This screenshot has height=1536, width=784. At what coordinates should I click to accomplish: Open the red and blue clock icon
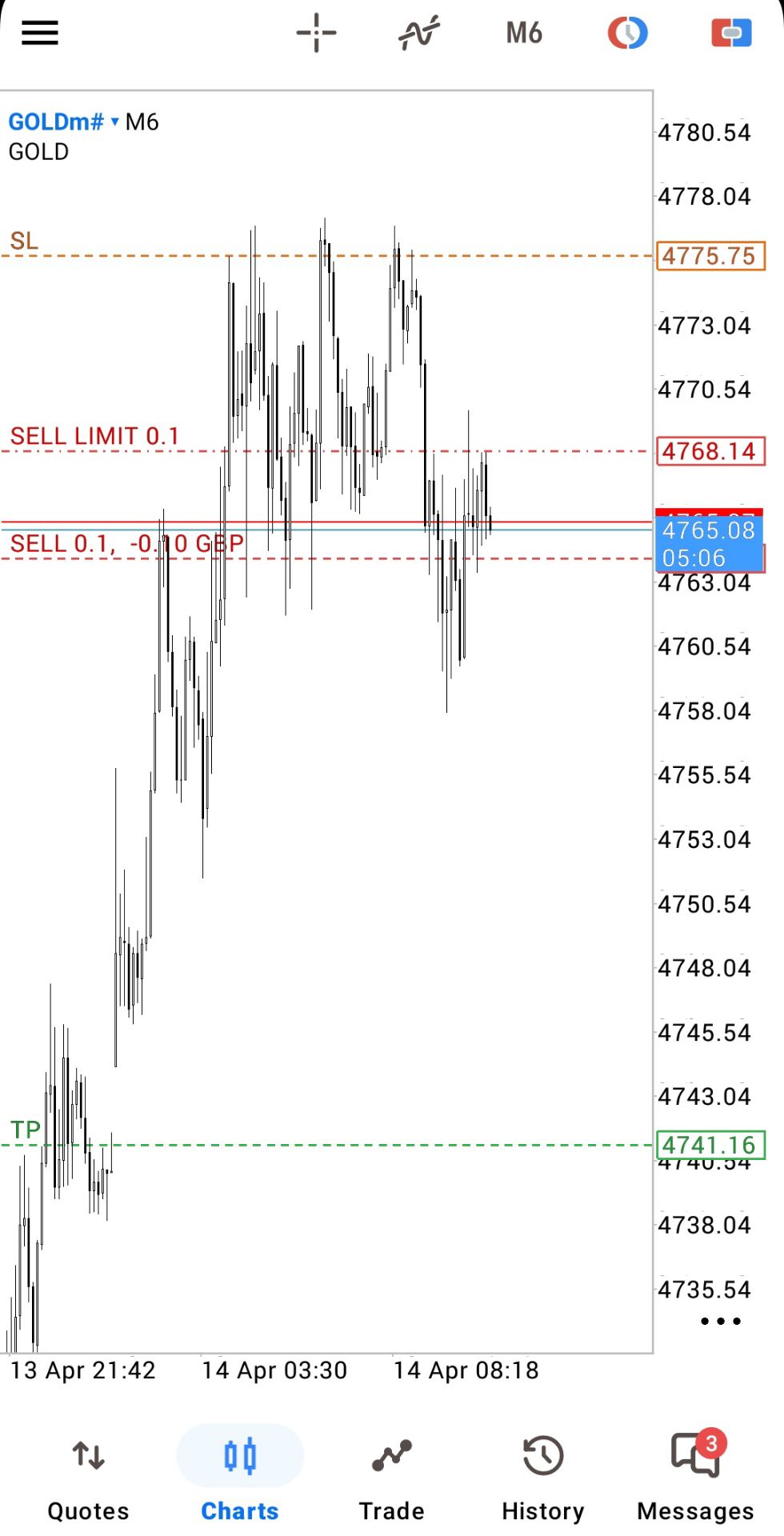[628, 33]
